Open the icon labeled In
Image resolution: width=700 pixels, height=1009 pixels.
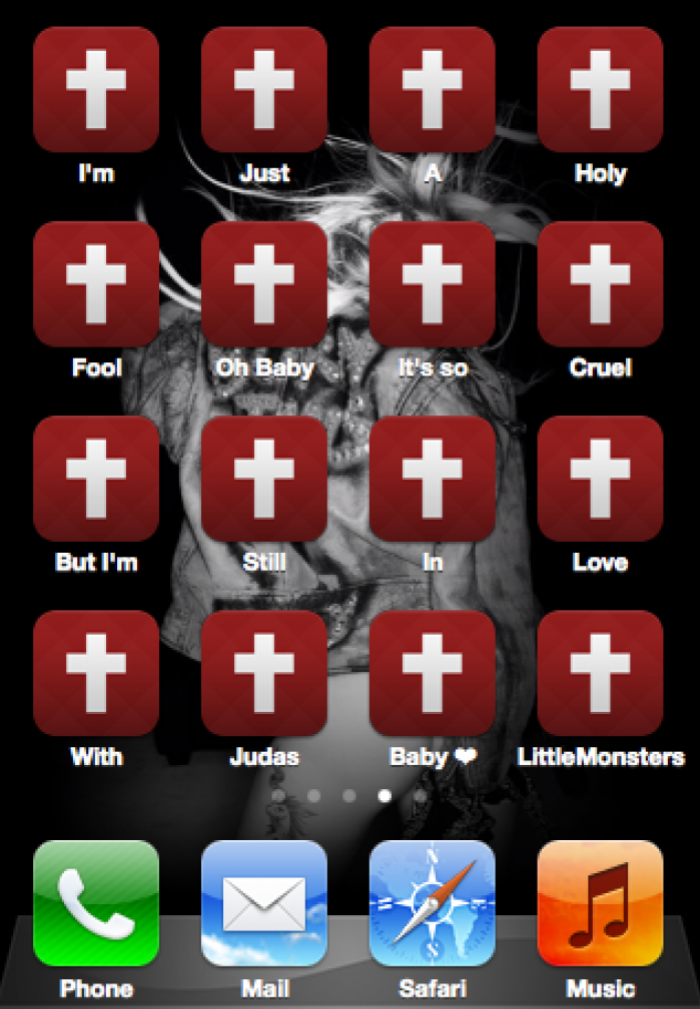coord(432,479)
